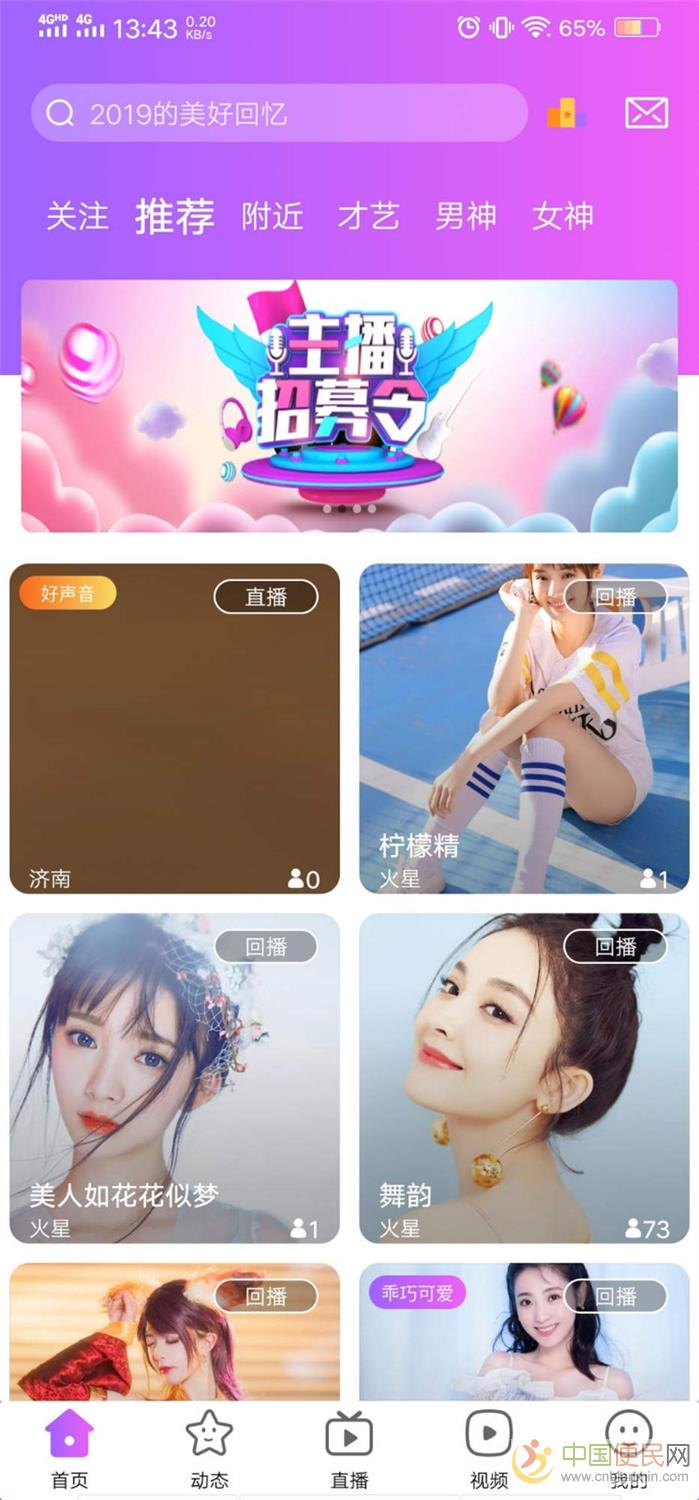Open the 美人如花花似梦 replay card
The height and width of the screenshot is (1500, 699).
click(174, 1077)
